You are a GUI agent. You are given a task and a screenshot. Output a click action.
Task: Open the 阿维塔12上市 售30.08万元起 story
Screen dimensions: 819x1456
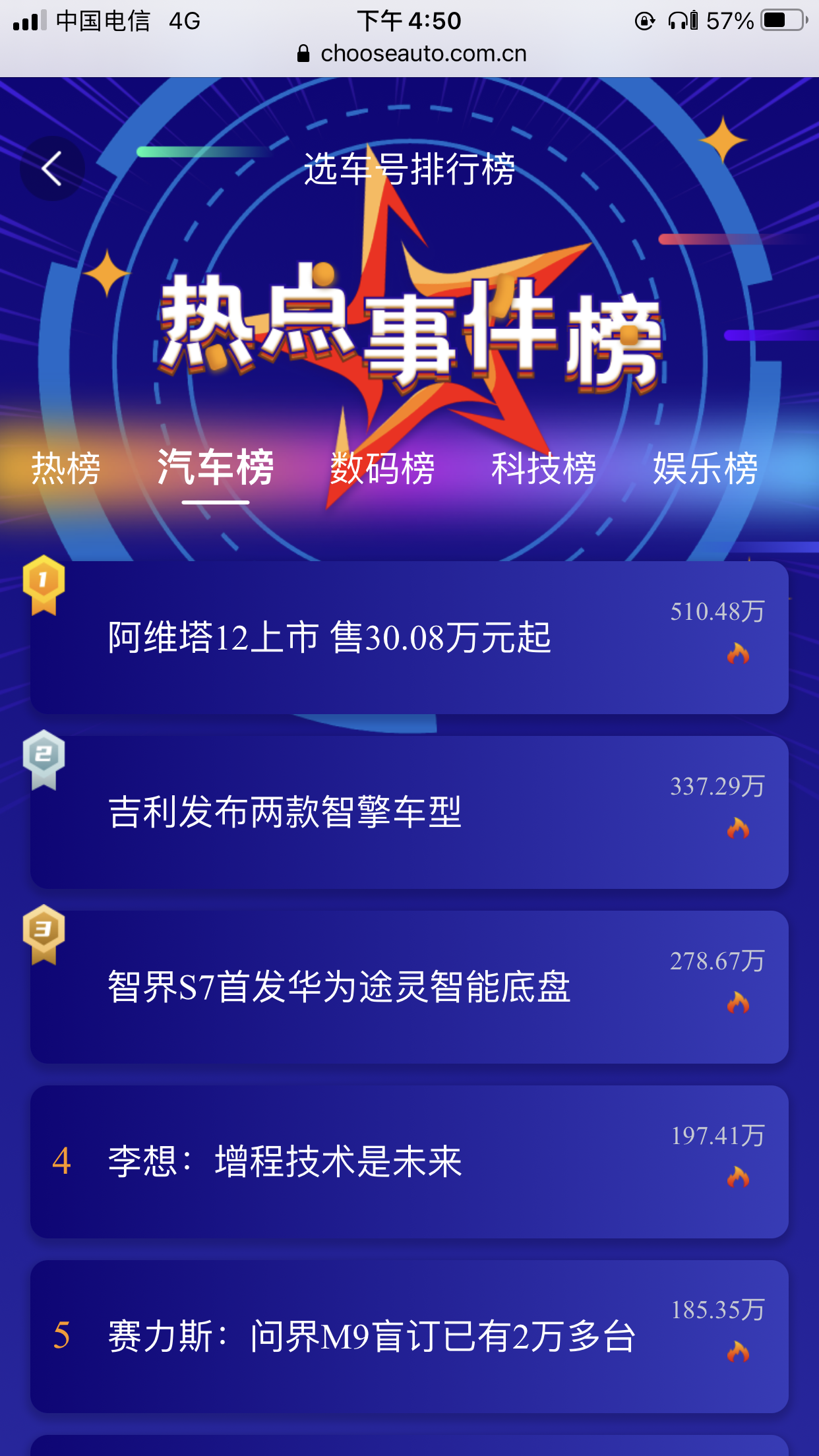click(330, 638)
